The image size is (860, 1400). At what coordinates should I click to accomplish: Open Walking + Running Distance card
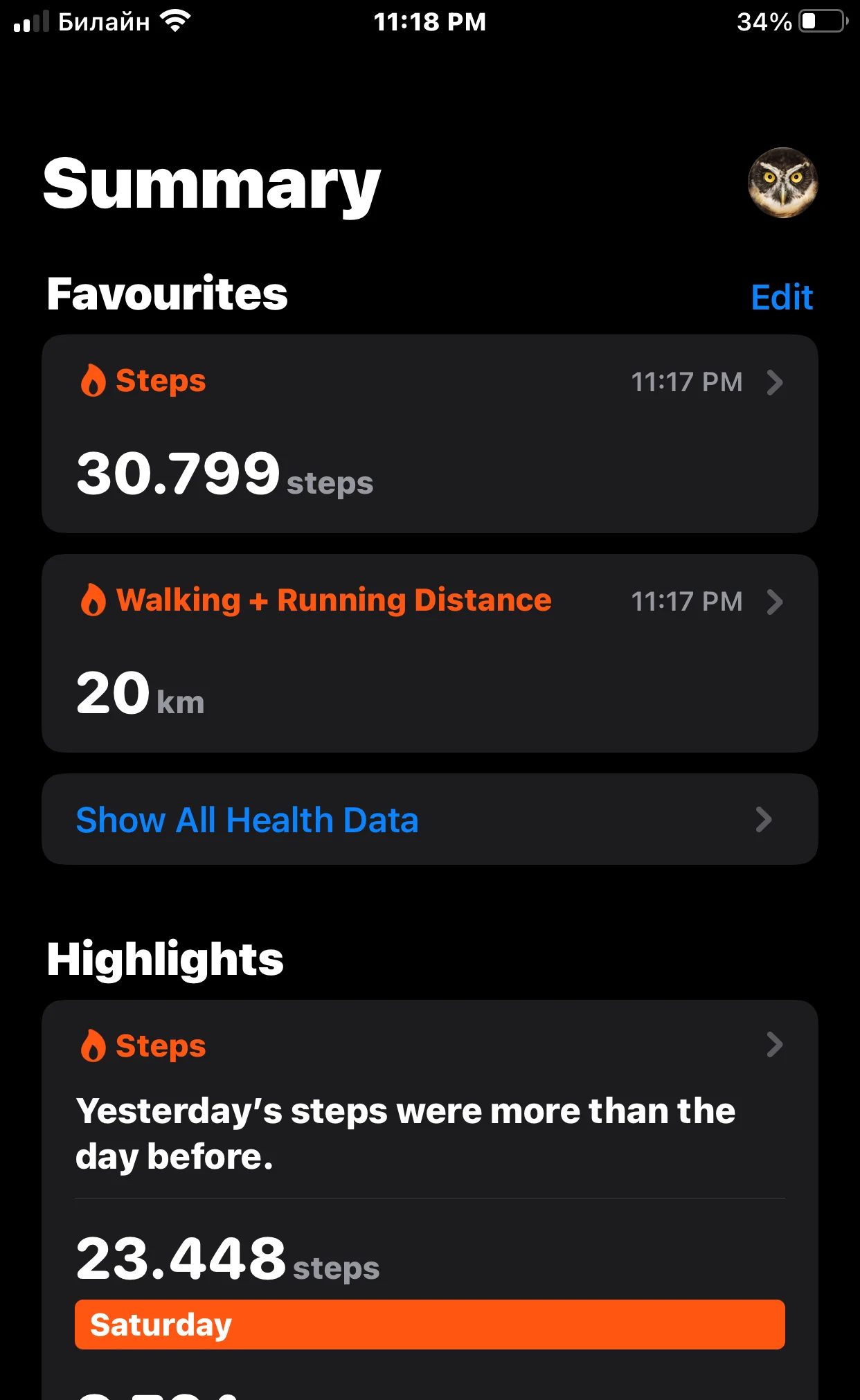click(430, 654)
